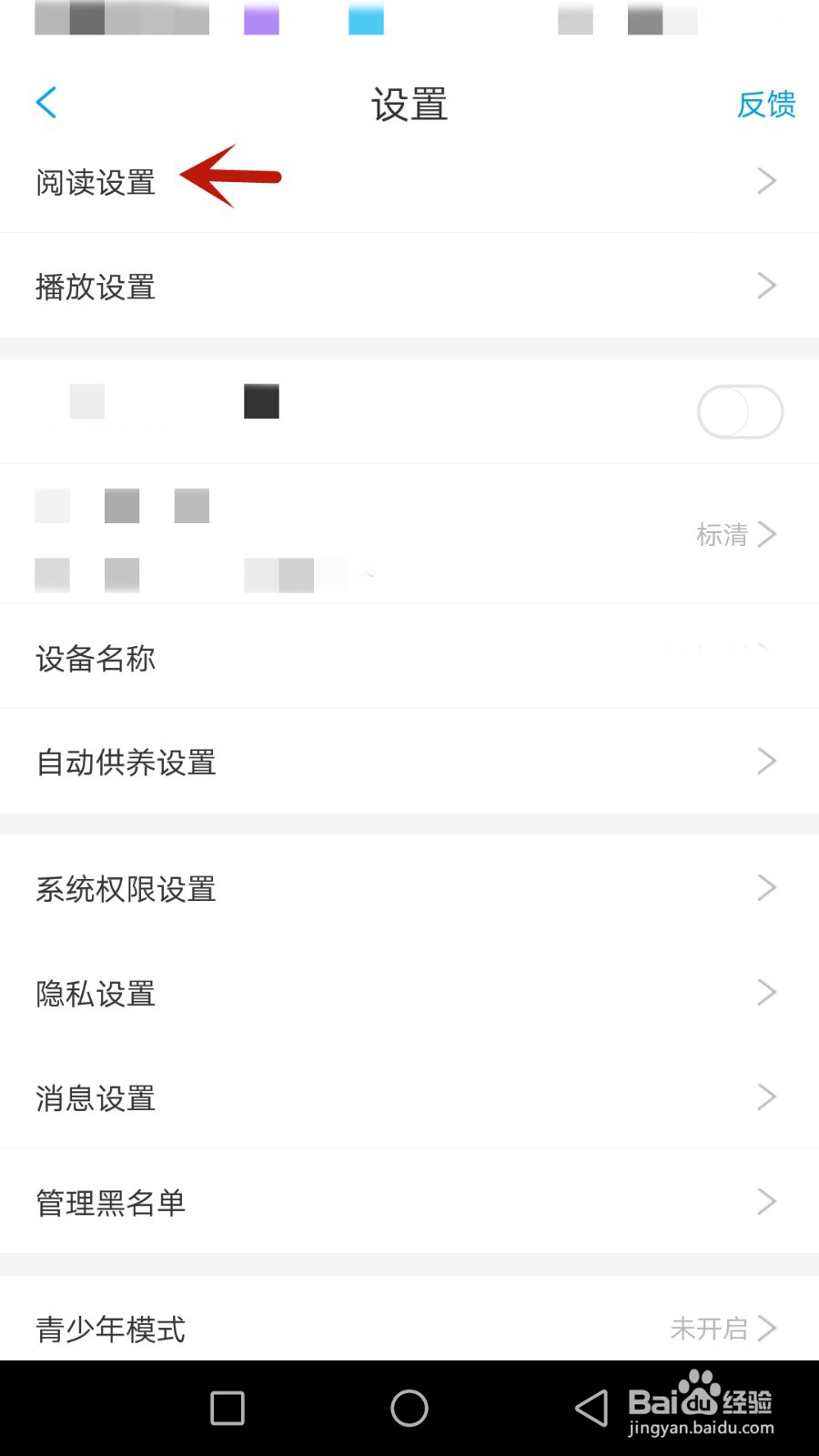Open 管理黑名单 settings entry
The height and width of the screenshot is (1456, 819).
coord(110,1201)
